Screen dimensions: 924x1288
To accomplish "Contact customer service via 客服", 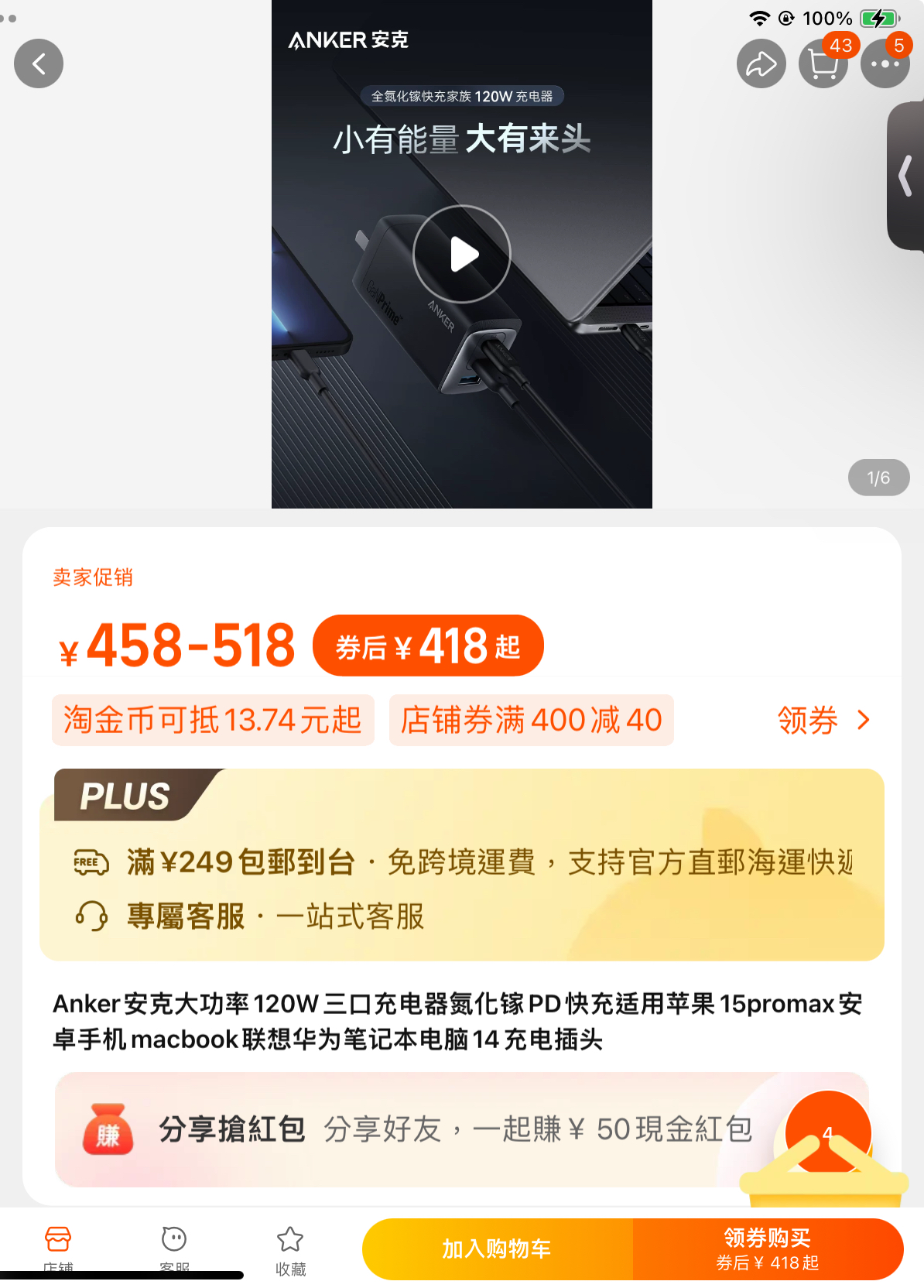I will 174,1246.
